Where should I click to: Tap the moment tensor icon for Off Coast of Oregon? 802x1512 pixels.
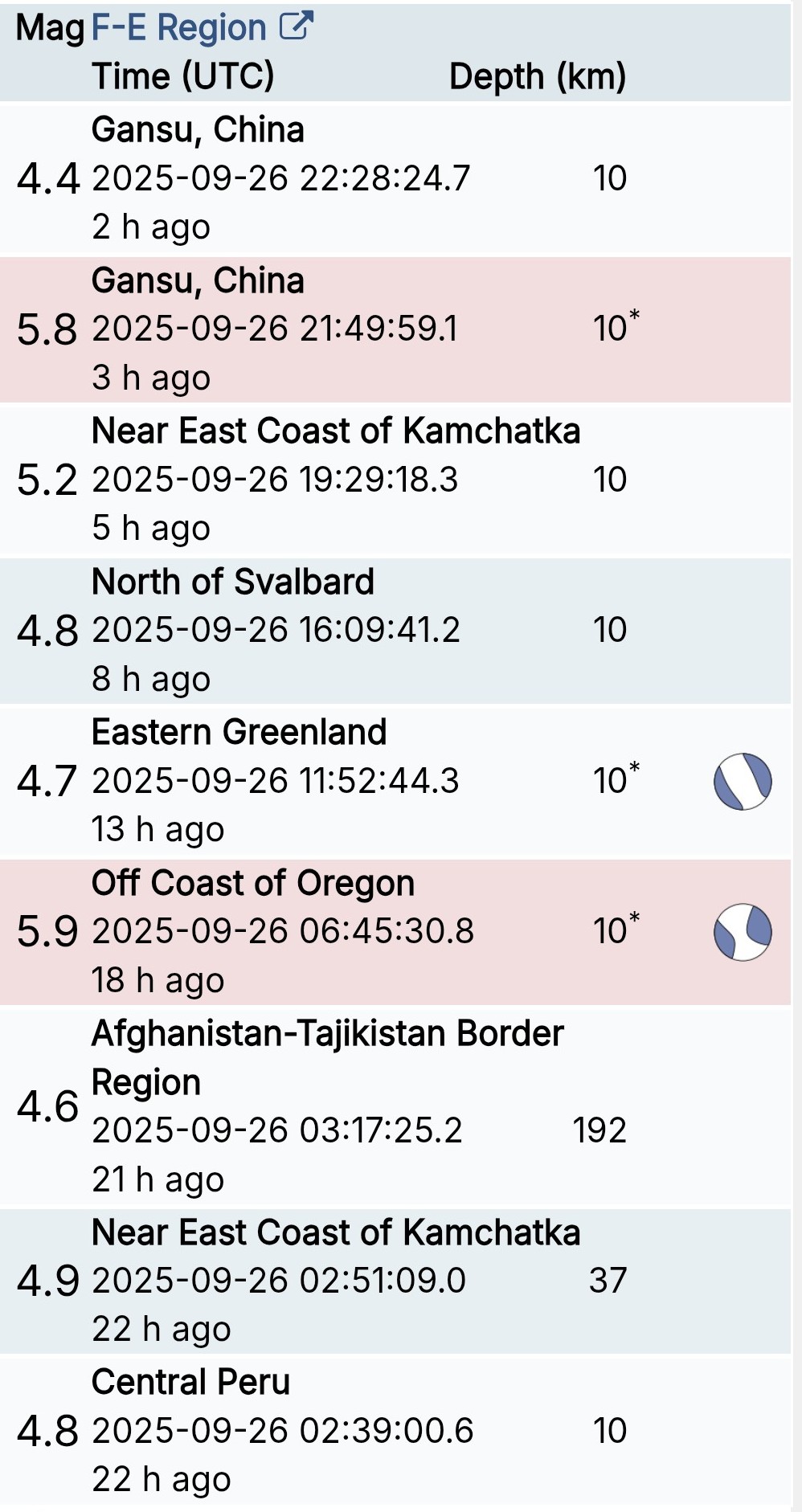743,932
